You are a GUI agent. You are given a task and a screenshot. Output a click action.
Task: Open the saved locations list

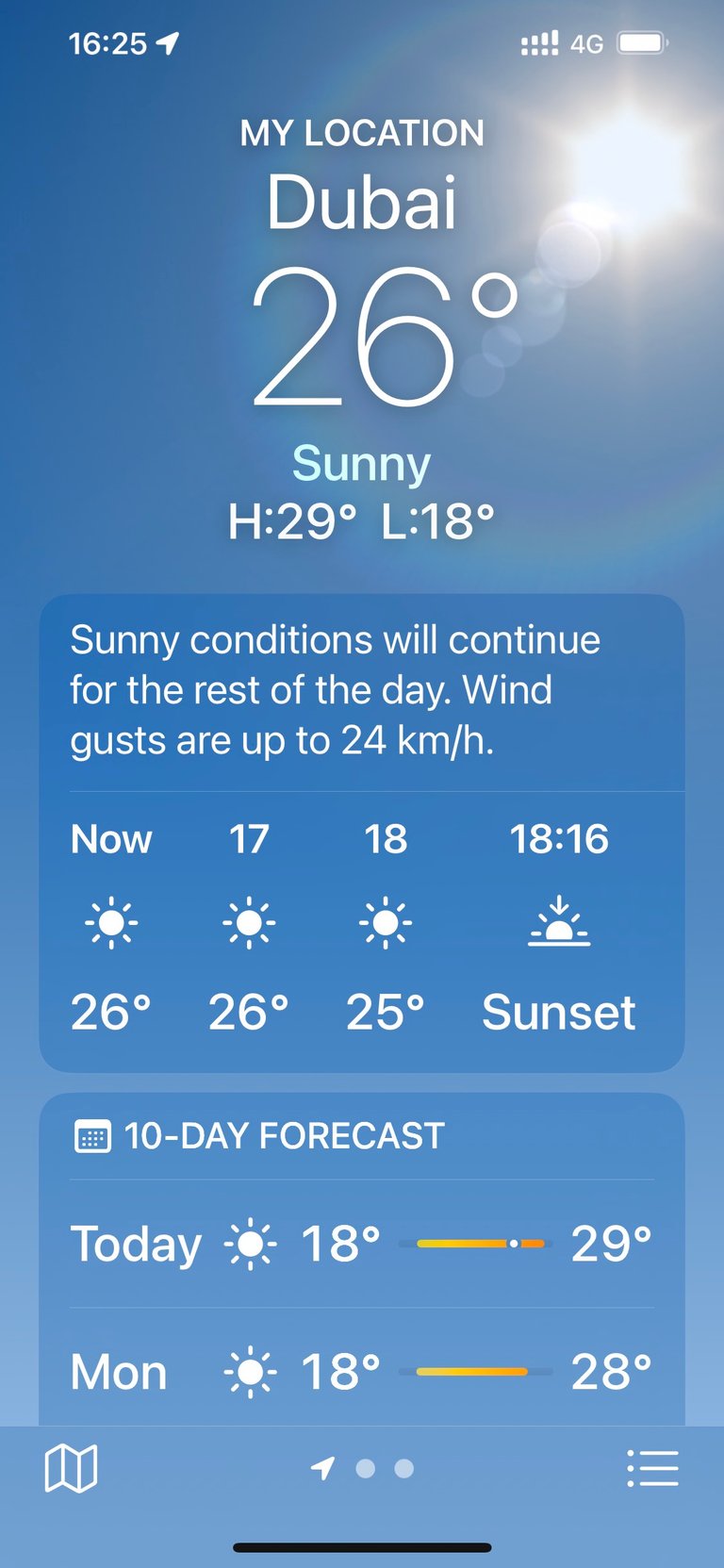pyautogui.click(x=652, y=1468)
